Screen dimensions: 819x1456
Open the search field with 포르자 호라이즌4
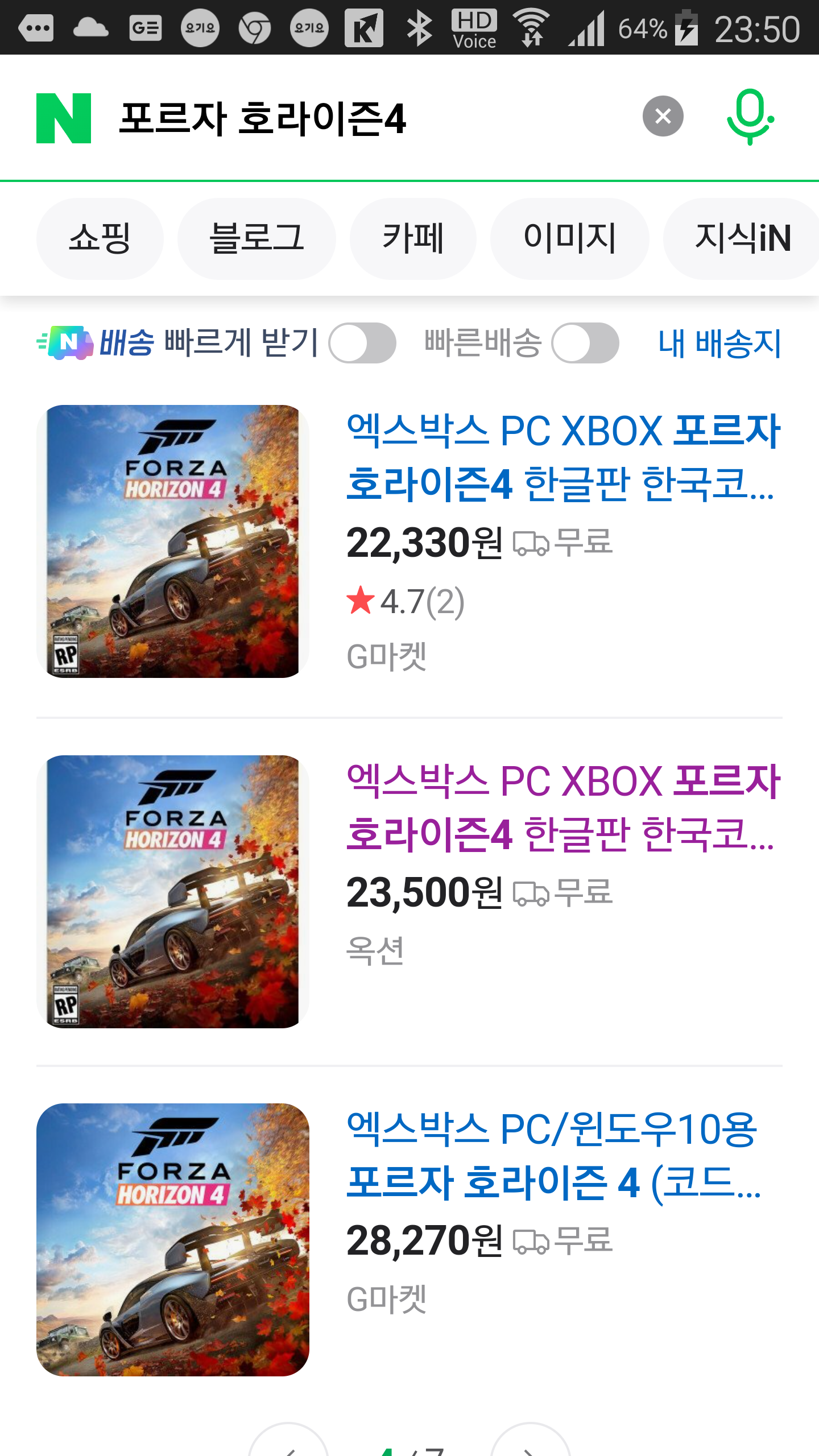click(364, 118)
